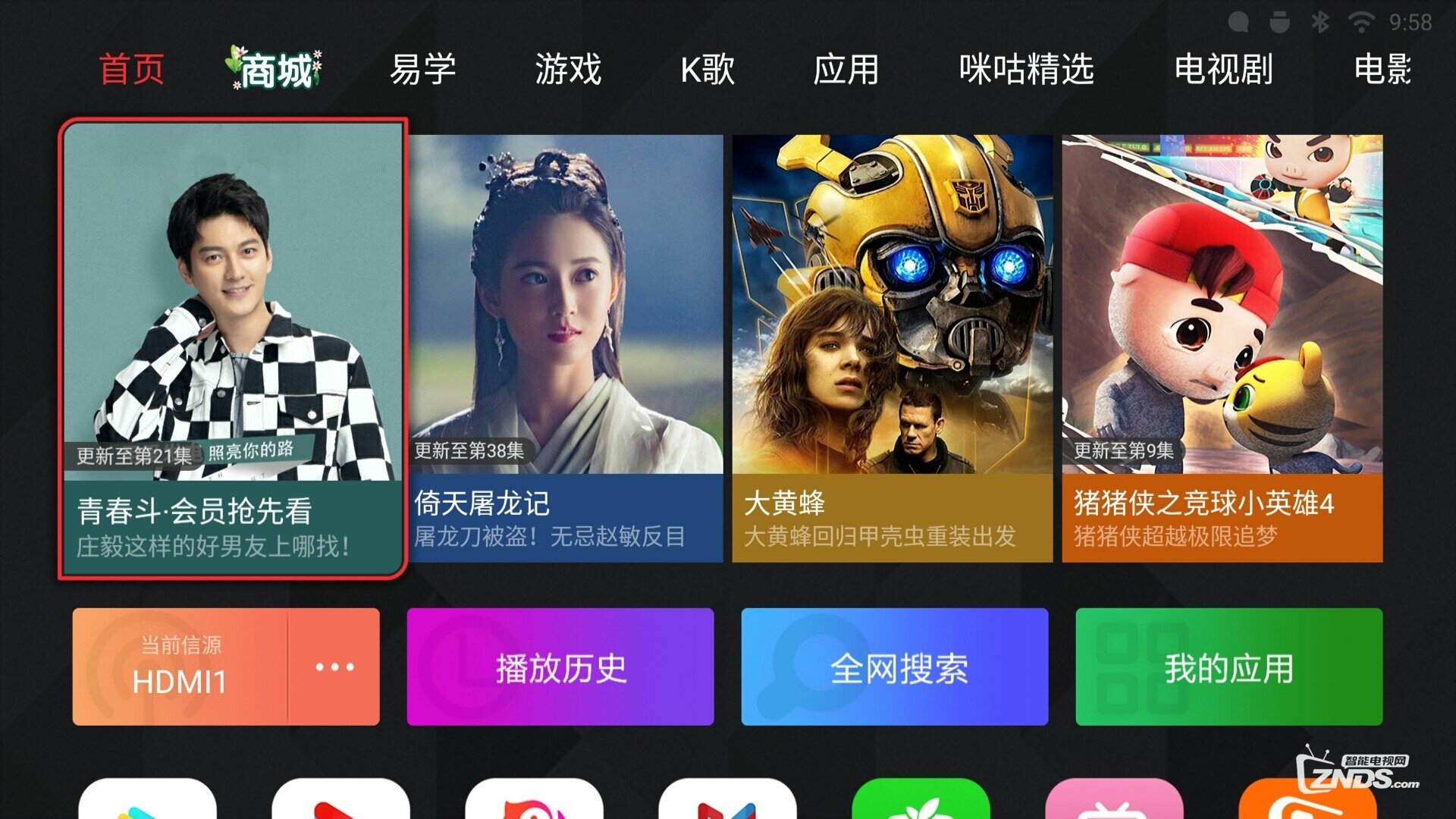Open 全网搜索 search
This screenshot has width=1456, height=819.
tap(894, 667)
